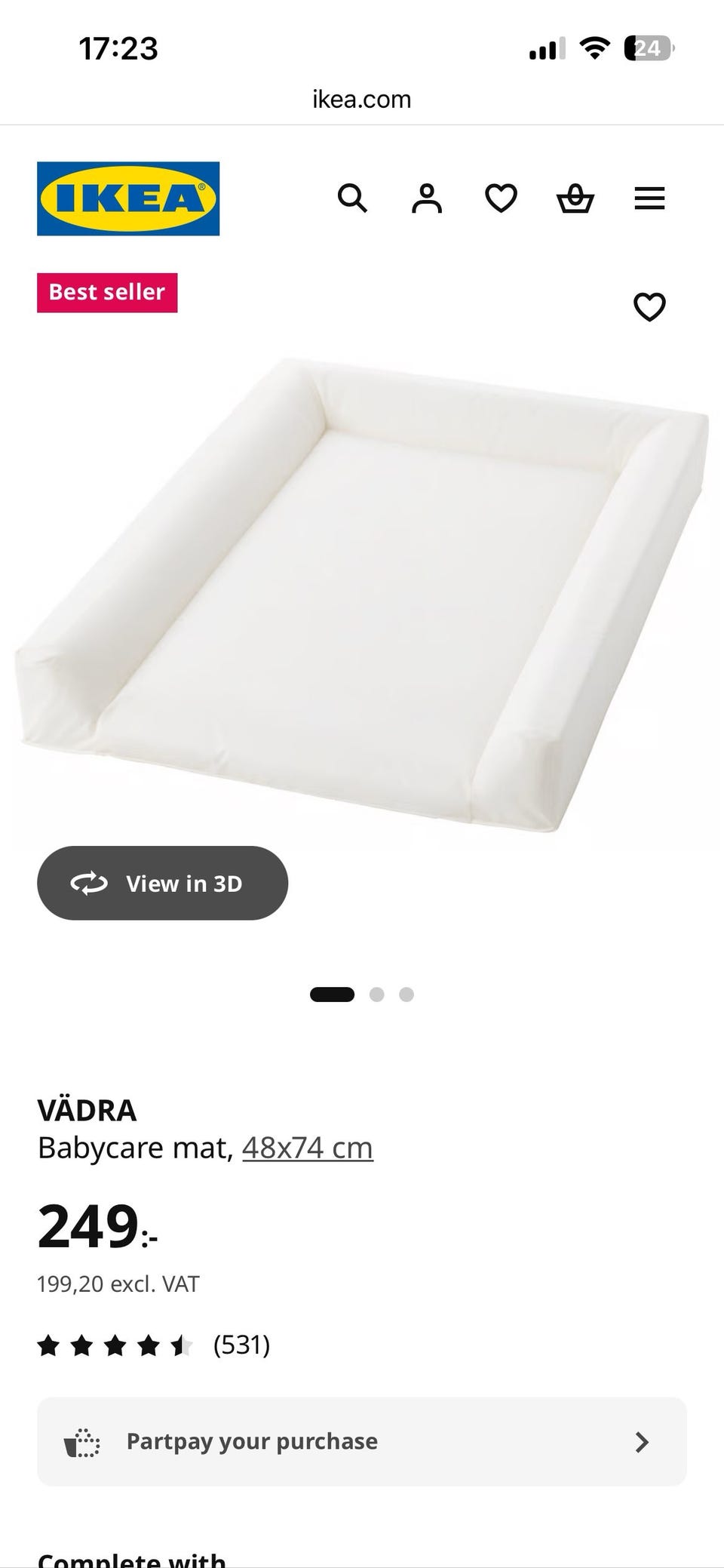Open the wishlist heart in header

click(501, 198)
